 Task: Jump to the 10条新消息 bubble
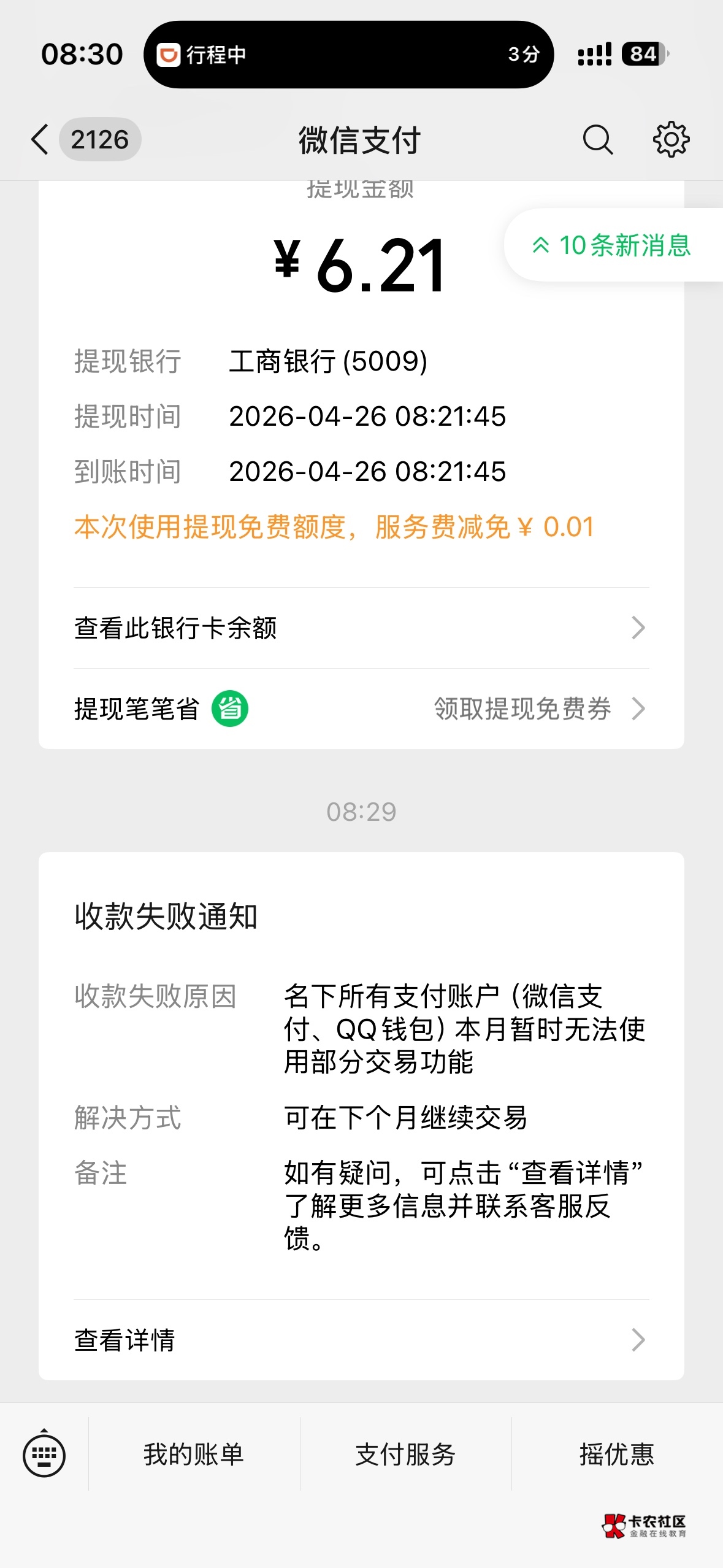tap(613, 245)
